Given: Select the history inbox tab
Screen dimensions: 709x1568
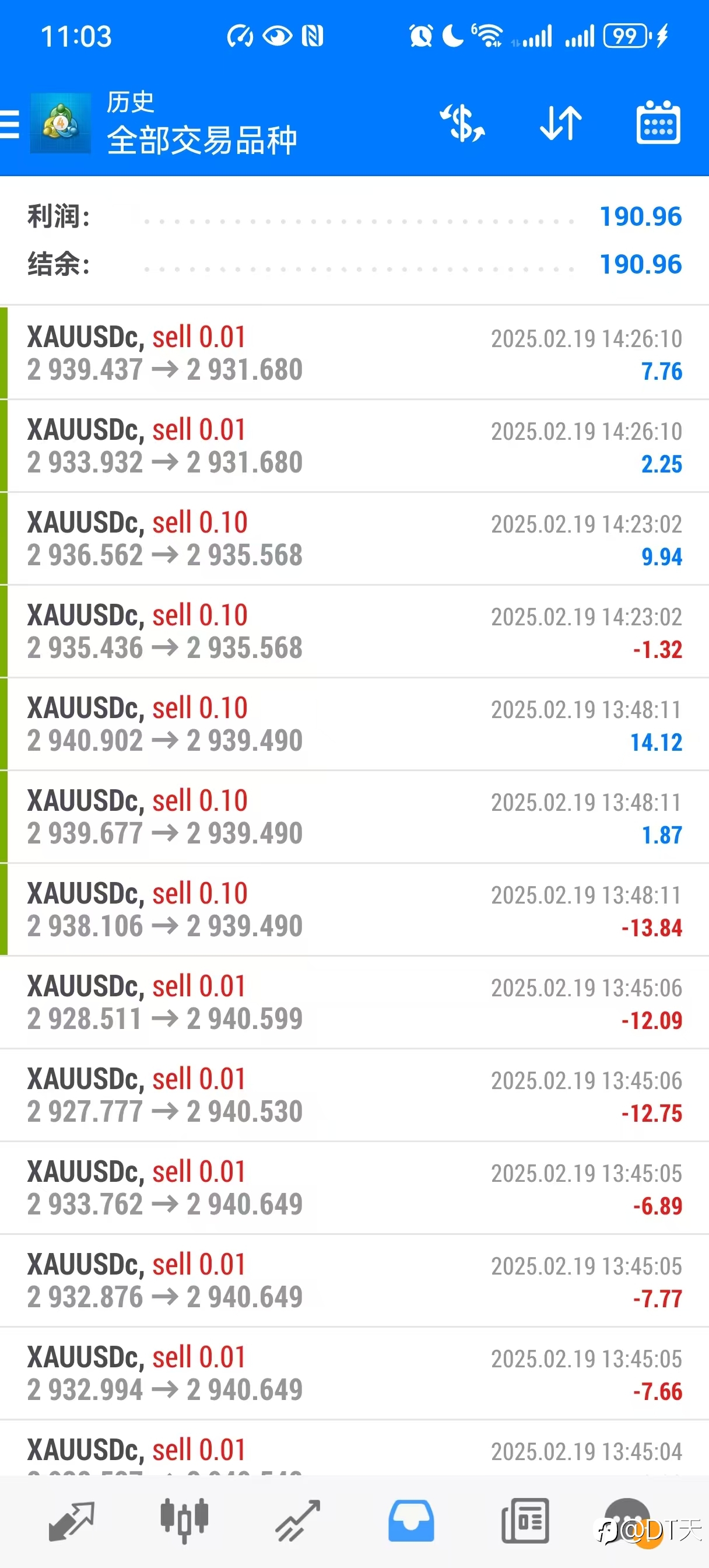Looking at the screenshot, I should click(412, 1521).
